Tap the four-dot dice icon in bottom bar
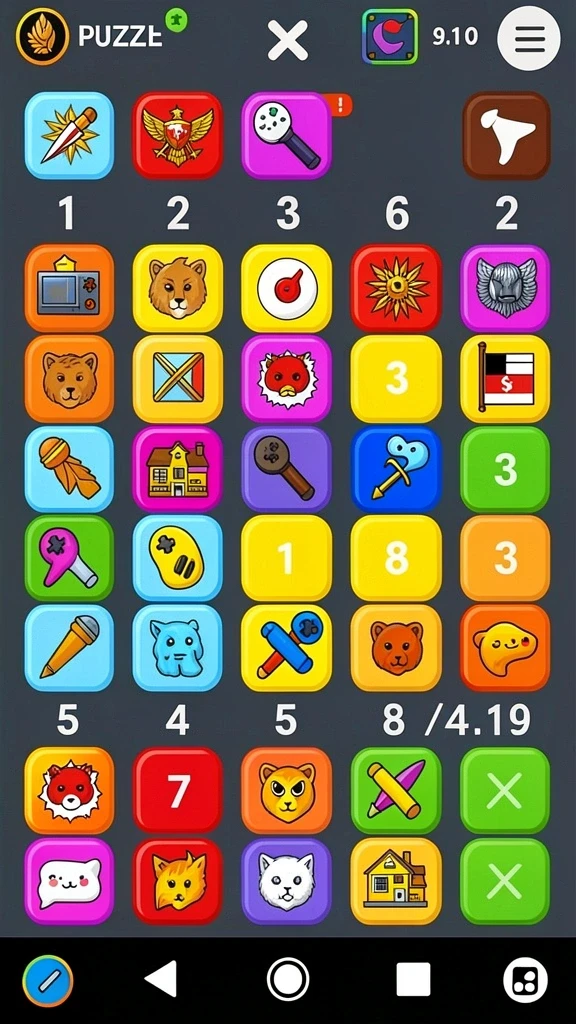Screen dimensions: 576x1024 (525, 980)
